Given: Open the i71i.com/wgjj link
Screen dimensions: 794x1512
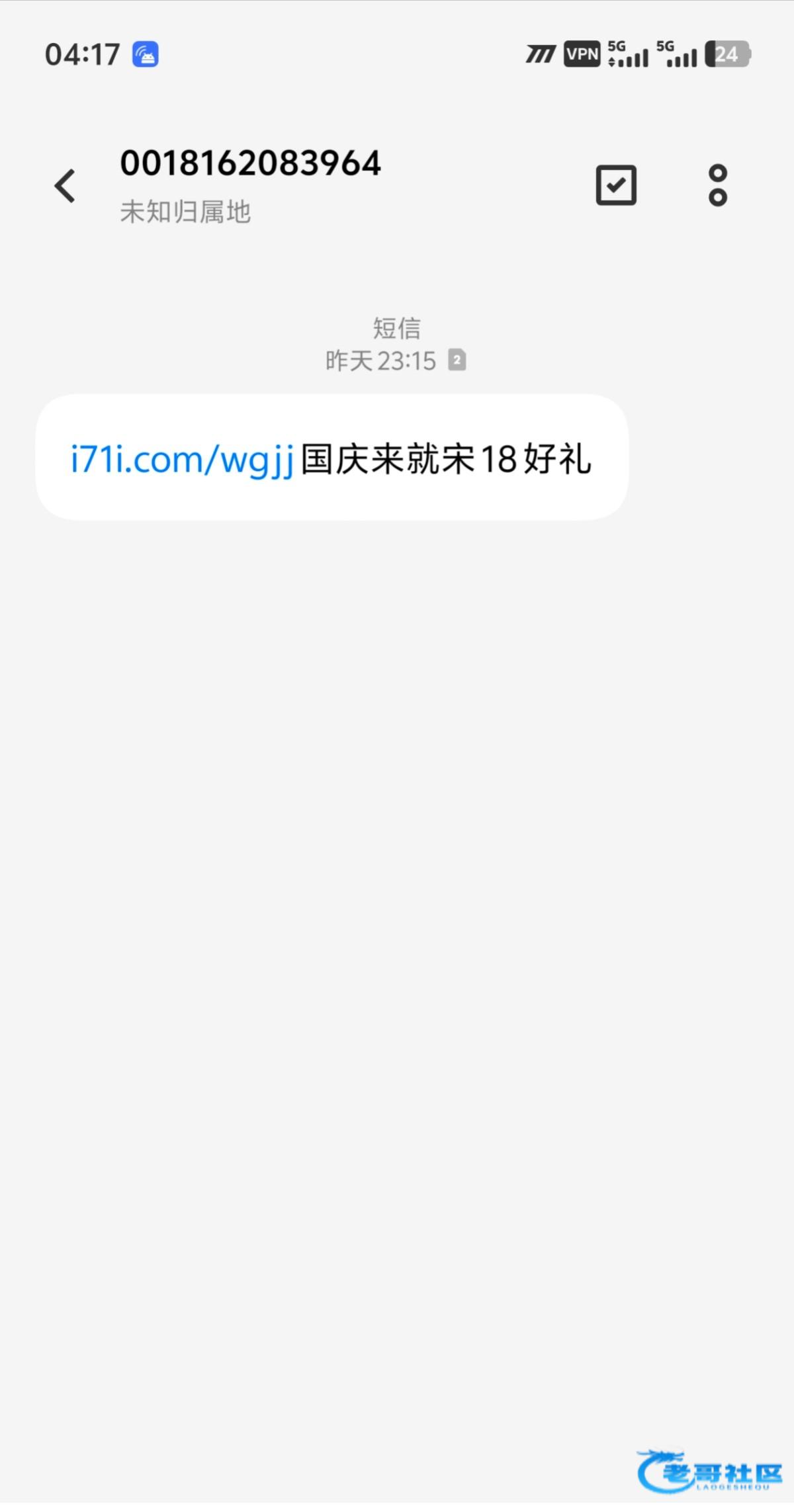Looking at the screenshot, I should [182, 459].
